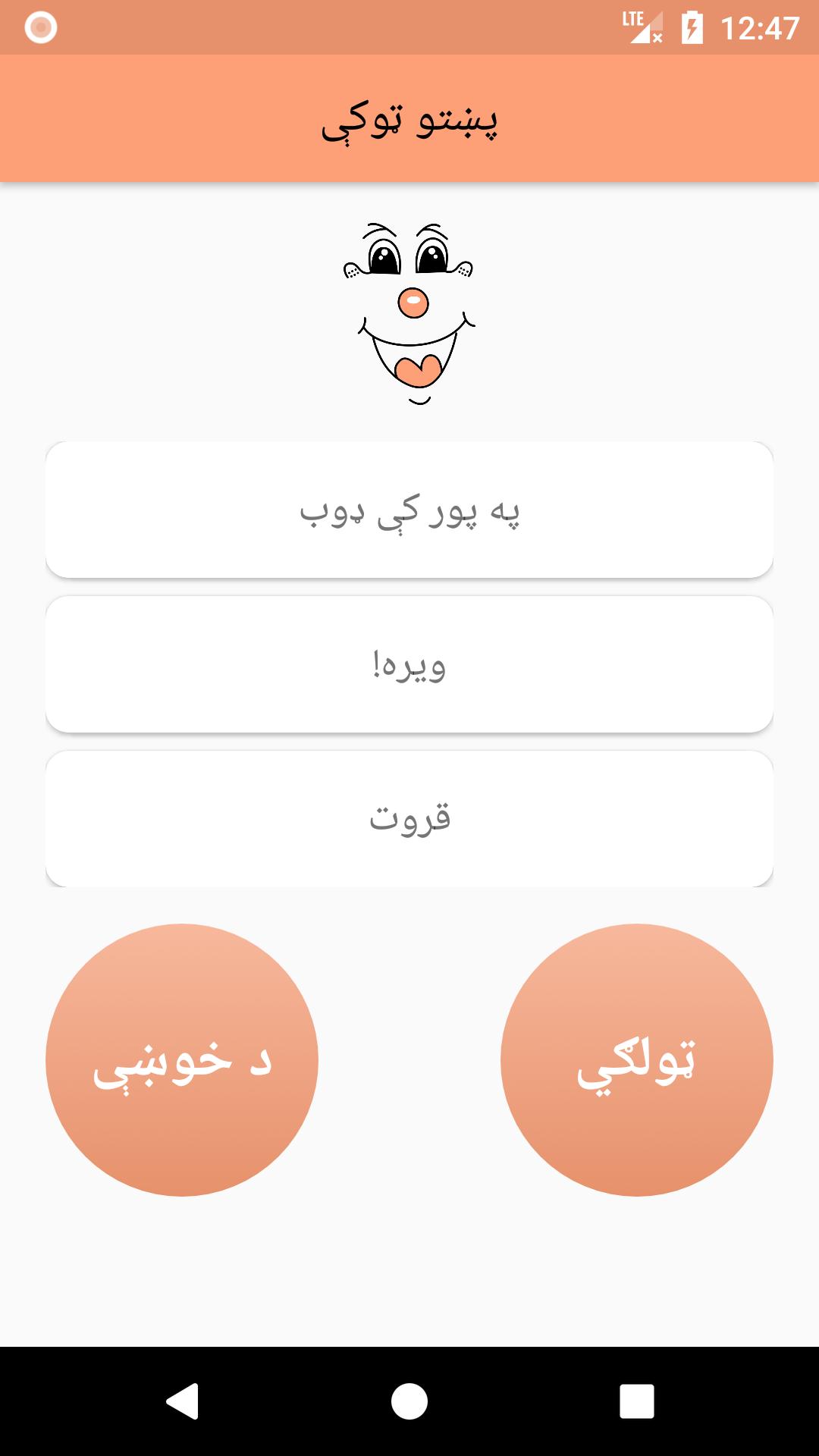This screenshot has height=1456, width=819.
Task: Go back with the system back button
Action: click(x=183, y=1401)
